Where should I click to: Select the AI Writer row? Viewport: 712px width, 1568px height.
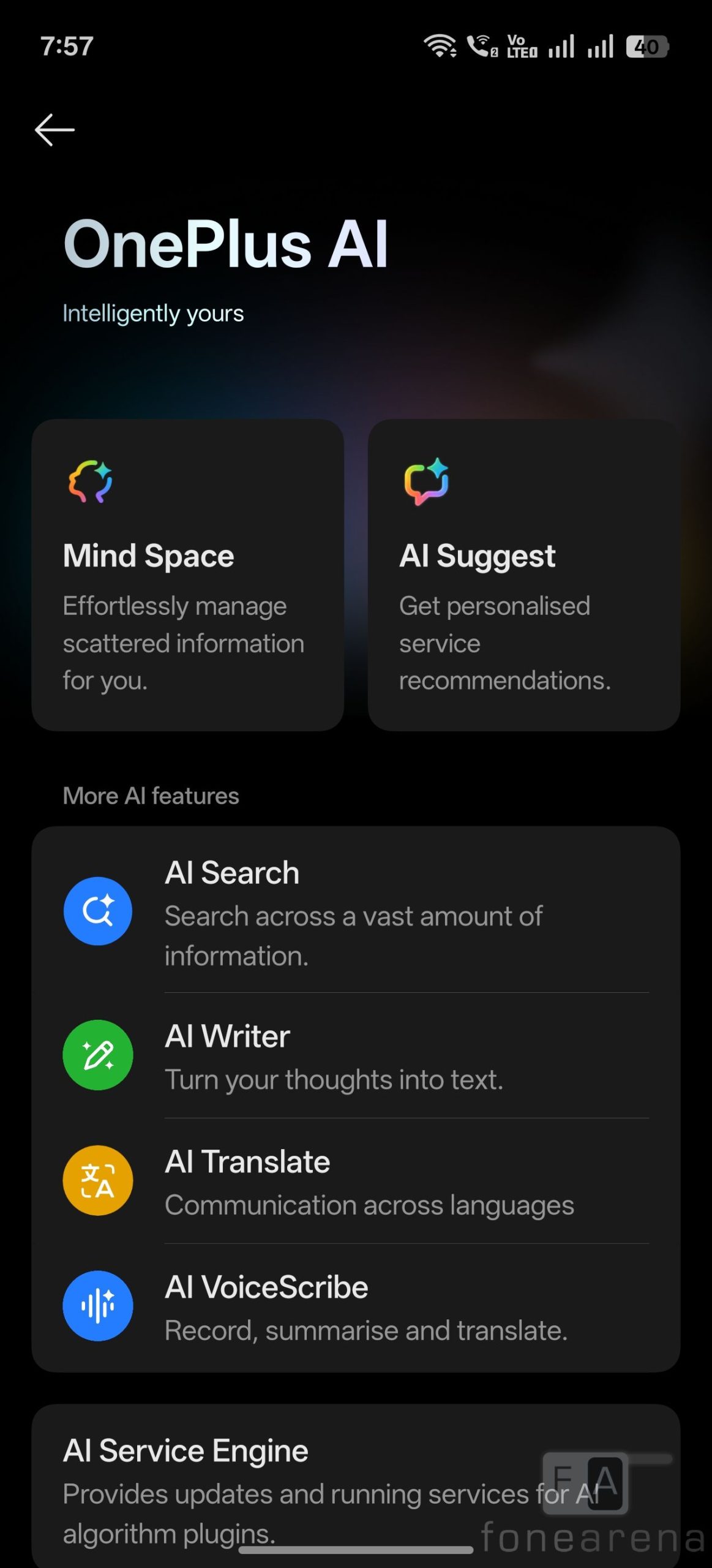click(x=355, y=1056)
